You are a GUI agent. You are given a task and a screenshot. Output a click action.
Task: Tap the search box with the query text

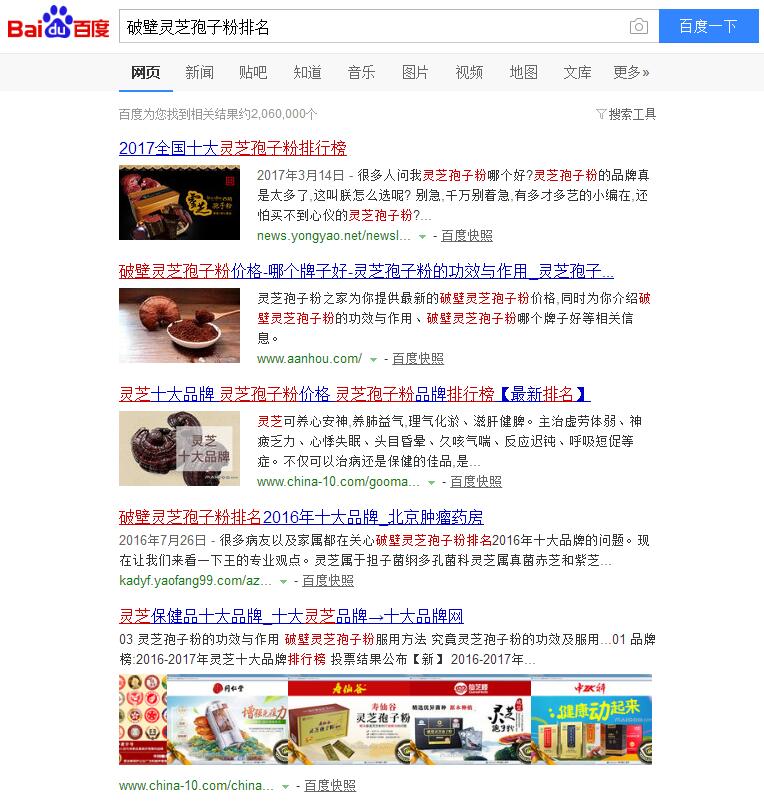(370, 27)
